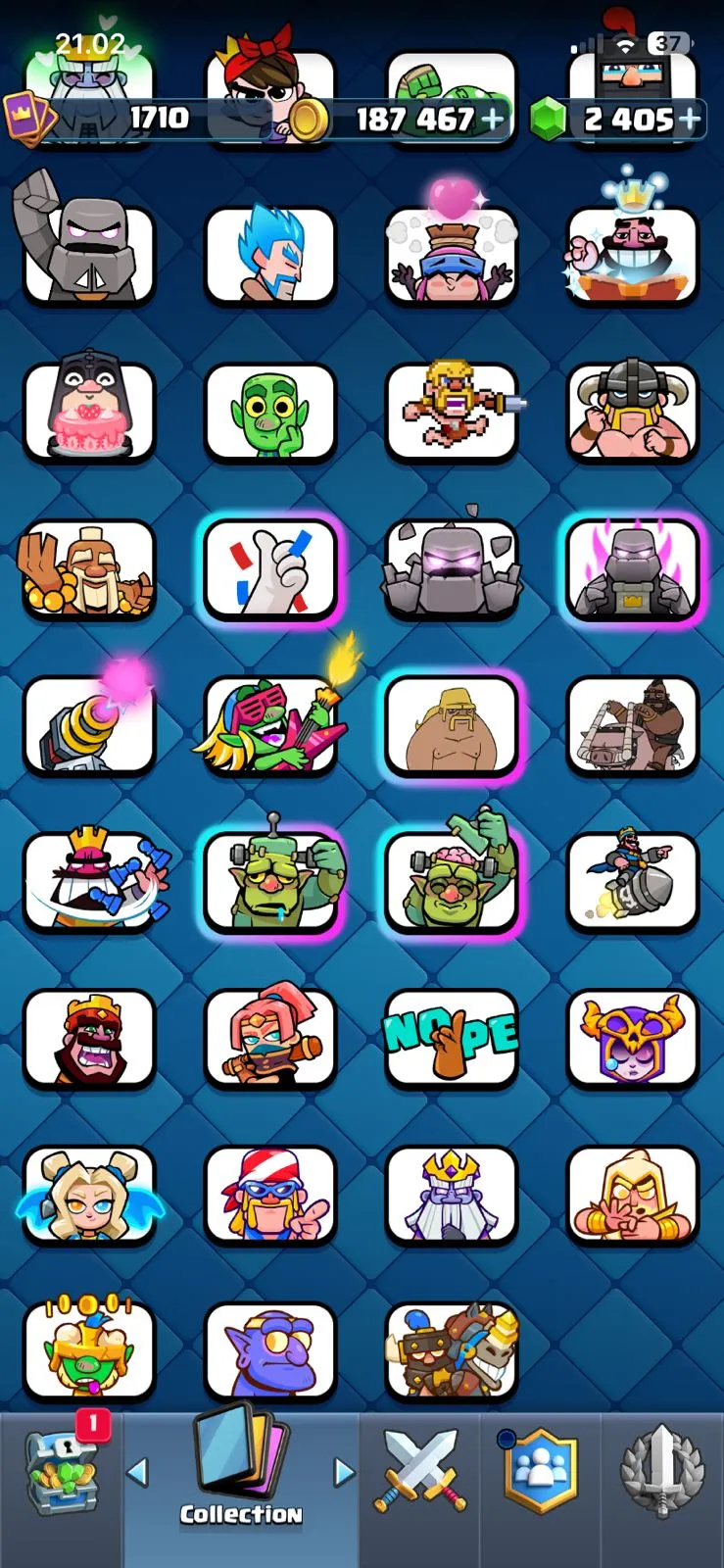724x1568 pixels.
Task: Select the confetti thumbs-up emote
Action: pos(270,568)
